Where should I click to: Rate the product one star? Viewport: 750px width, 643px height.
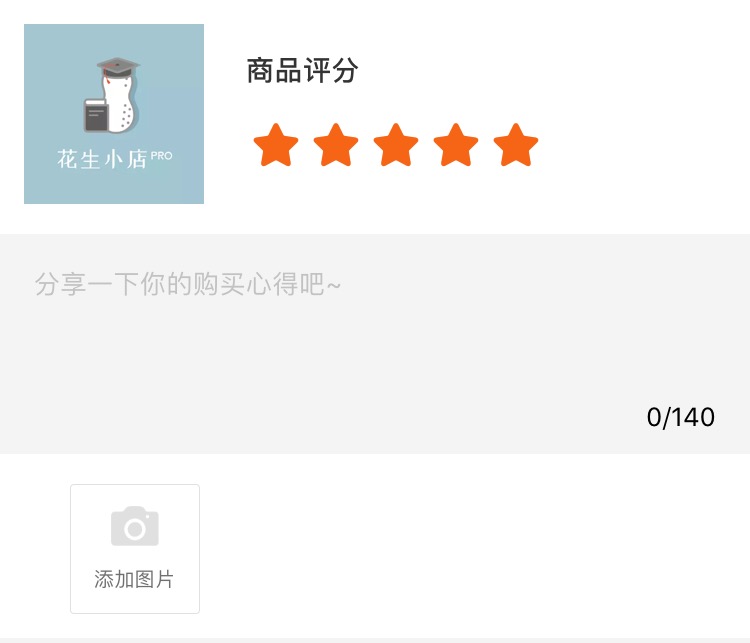coord(276,146)
